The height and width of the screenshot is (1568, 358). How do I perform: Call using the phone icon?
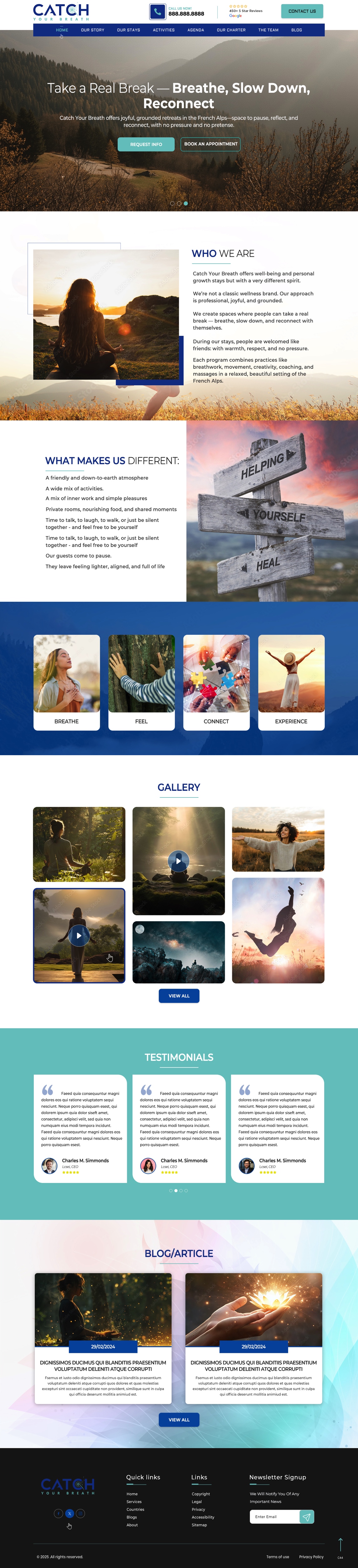(x=158, y=12)
